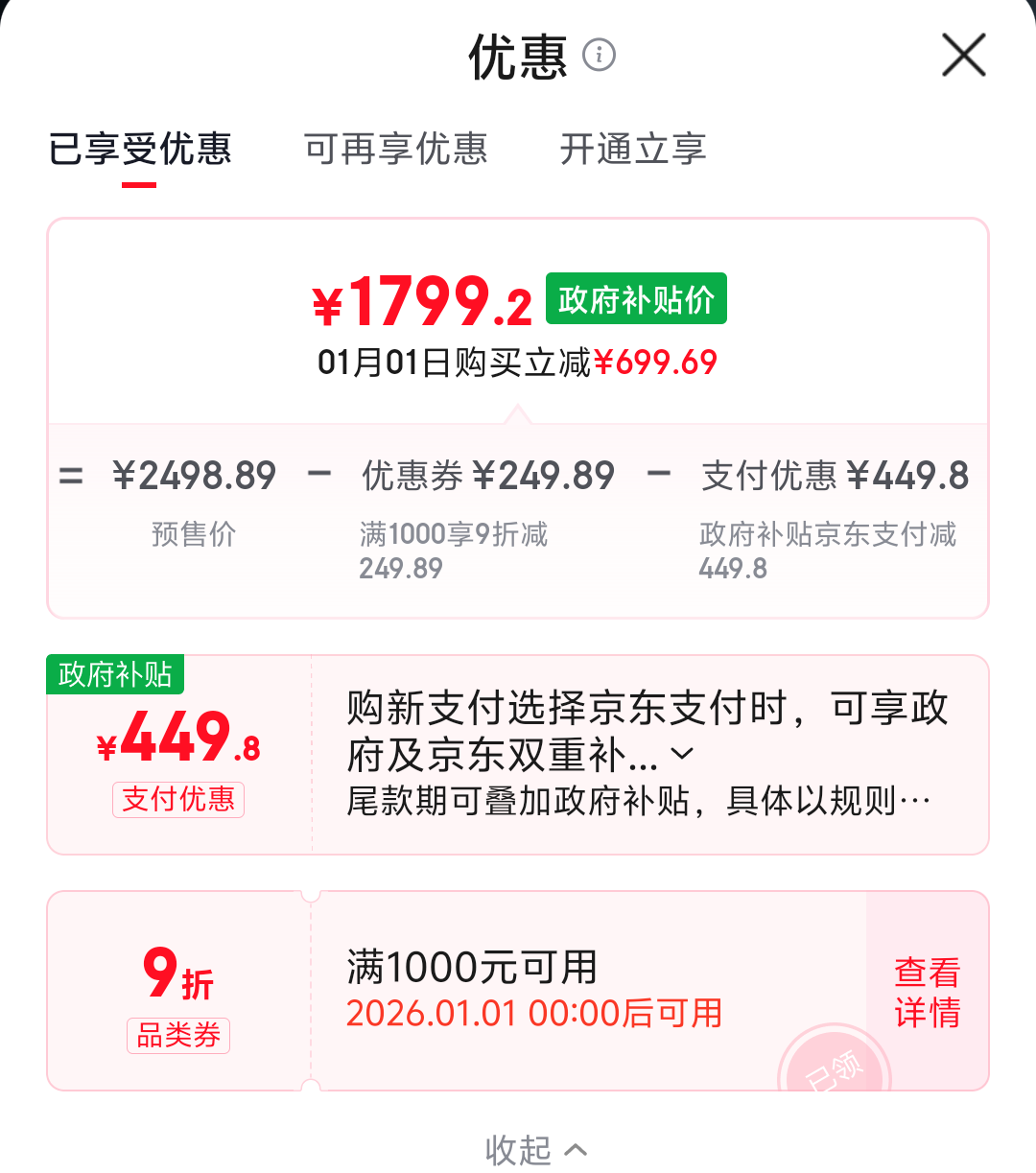
Task: Select the 满1000元可用 coupon card
Action: pos(467,969)
